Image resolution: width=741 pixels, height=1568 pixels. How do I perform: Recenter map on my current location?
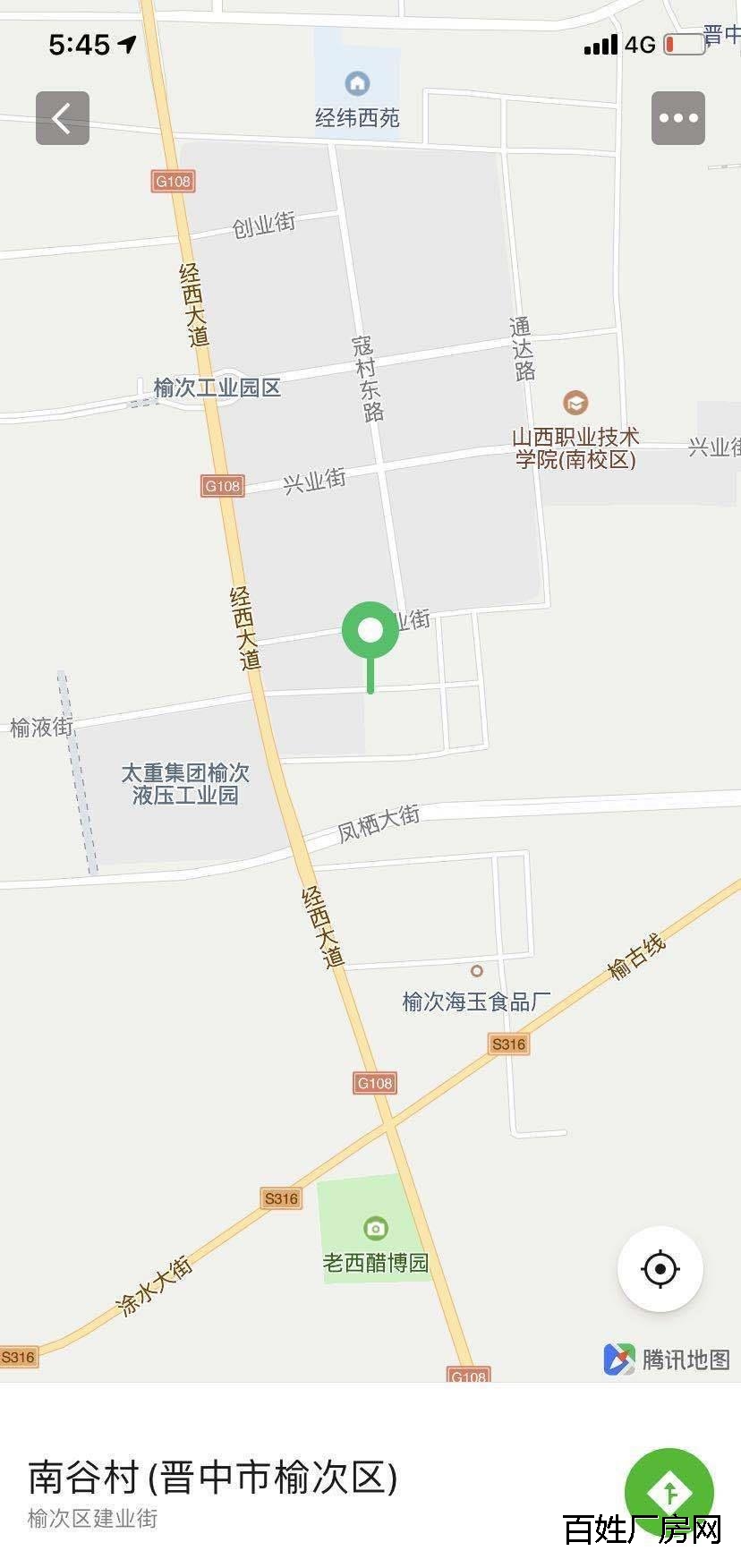(x=660, y=1269)
